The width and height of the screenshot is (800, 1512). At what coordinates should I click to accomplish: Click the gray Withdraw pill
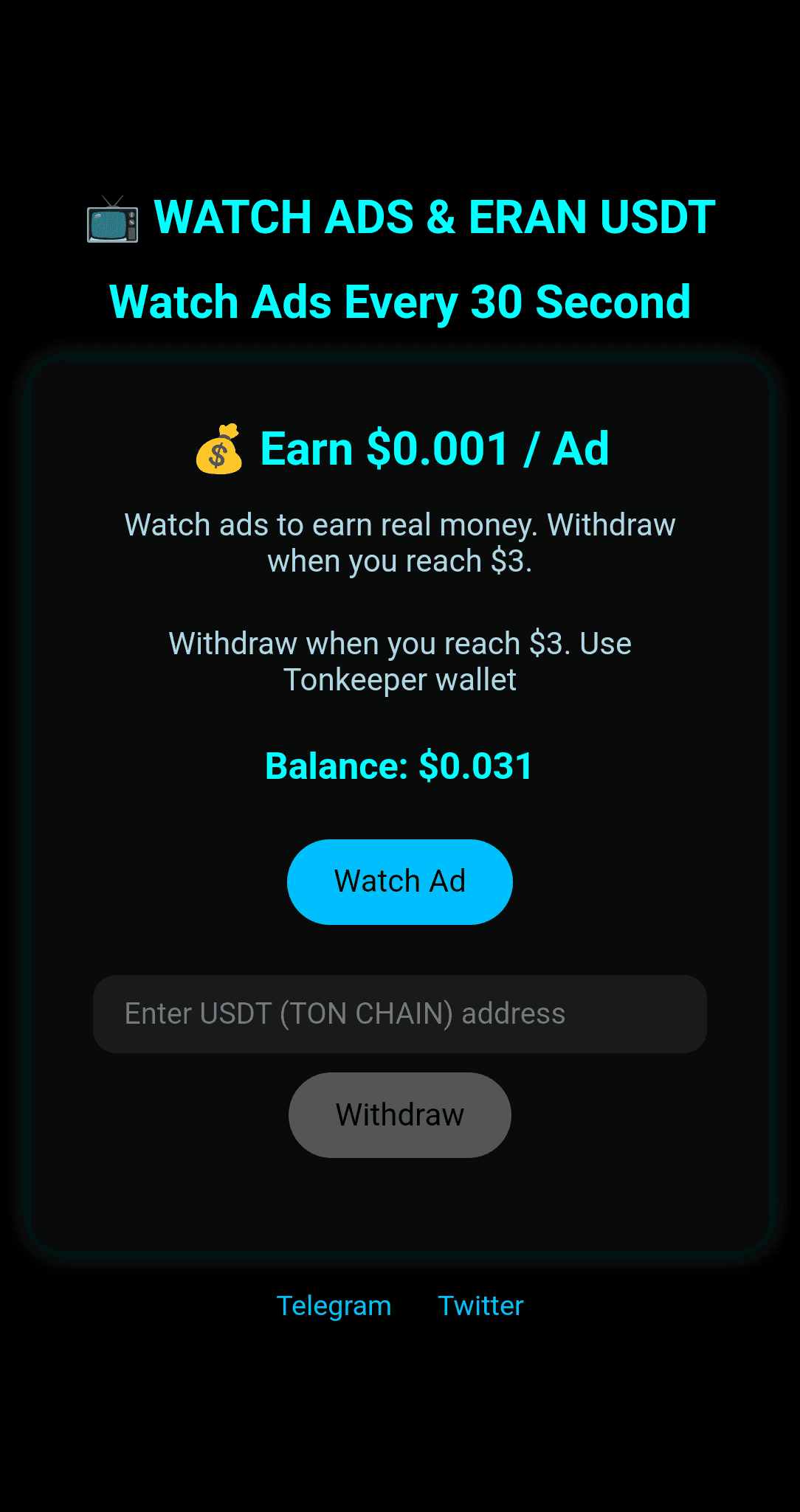[x=399, y=1114]
